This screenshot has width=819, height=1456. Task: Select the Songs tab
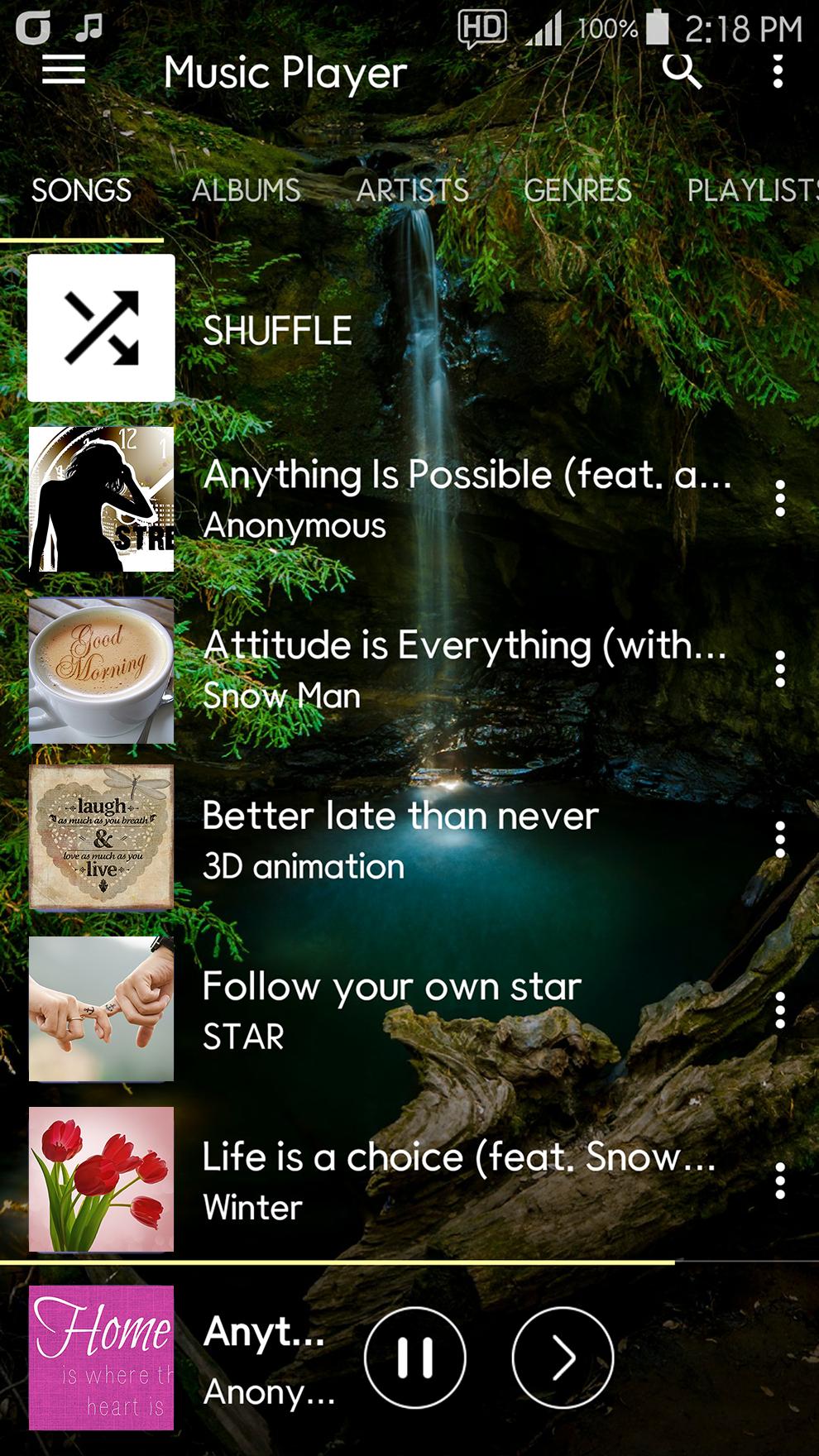click(x=81, y=190)
